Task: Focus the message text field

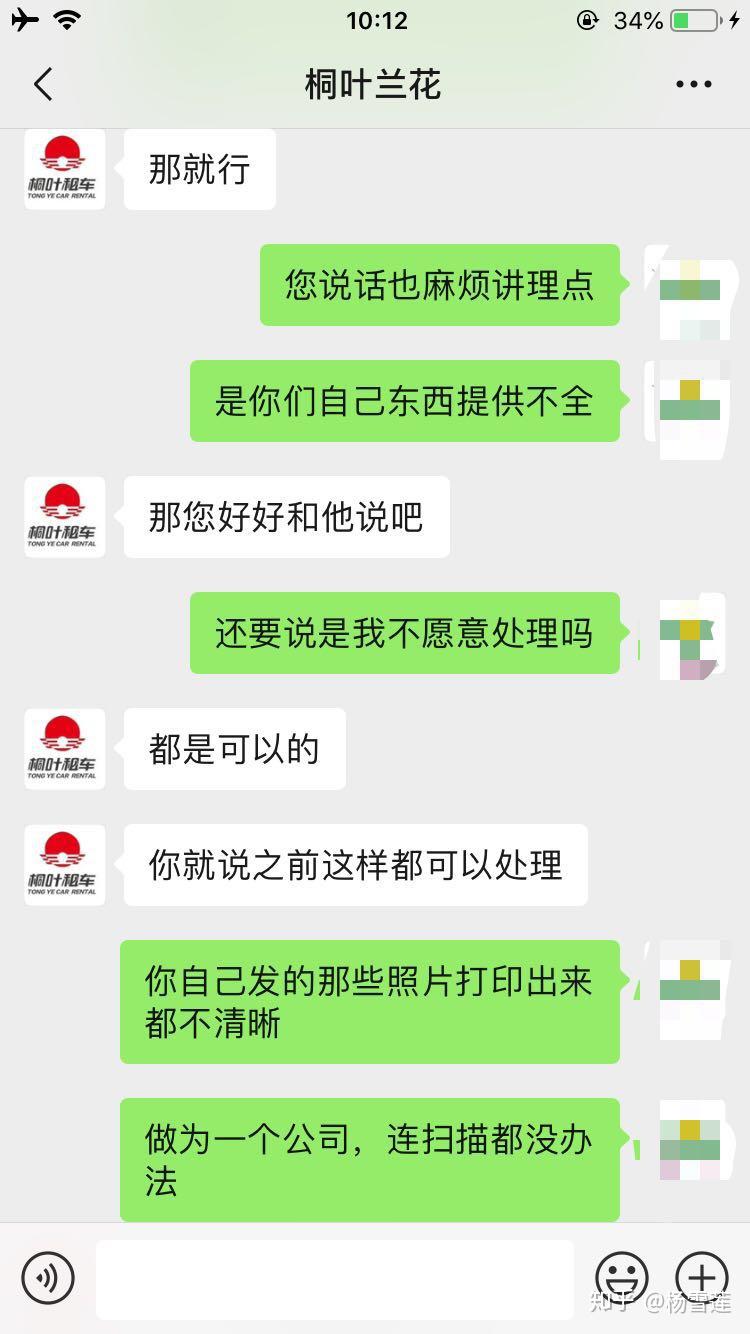Action: click(335, 1279)
